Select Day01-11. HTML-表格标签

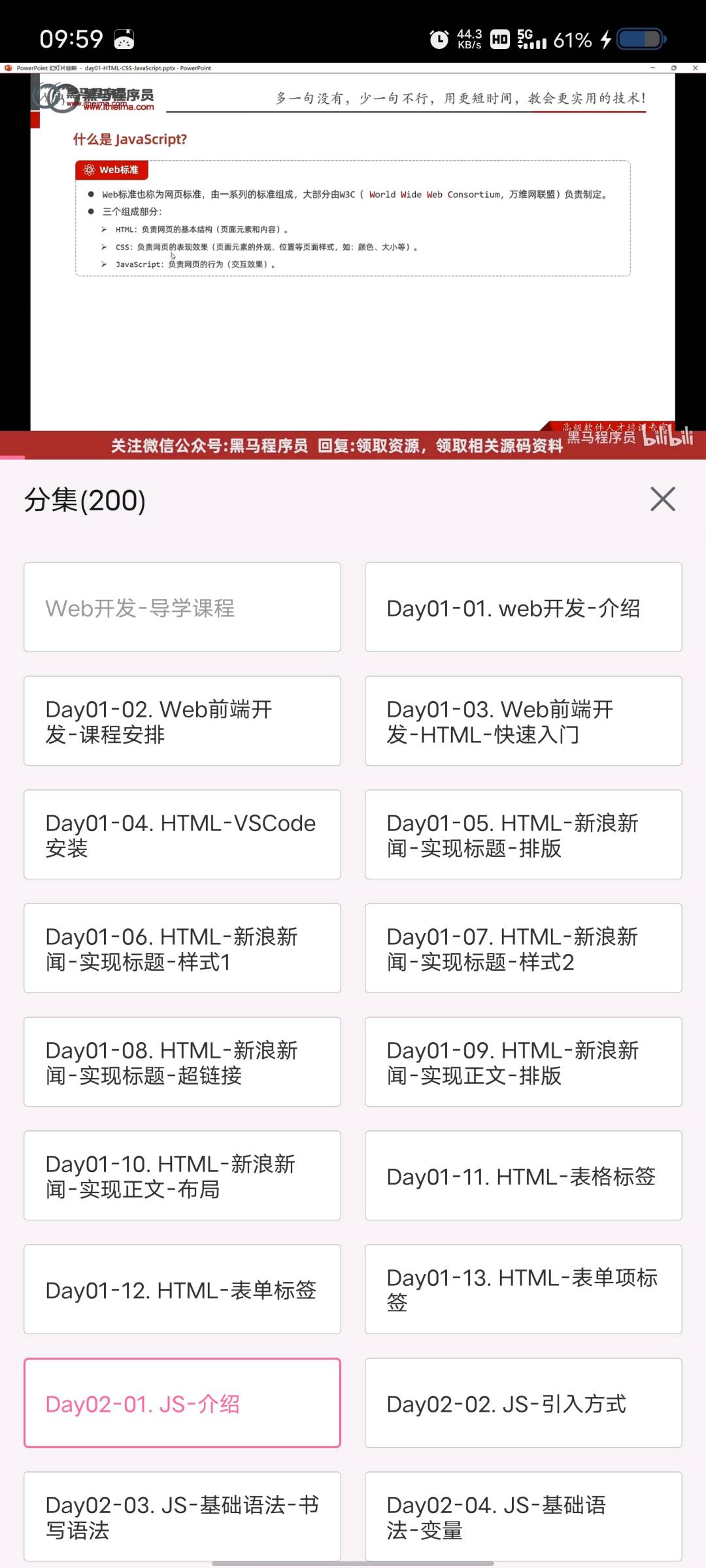click(x=523, y=1175)
